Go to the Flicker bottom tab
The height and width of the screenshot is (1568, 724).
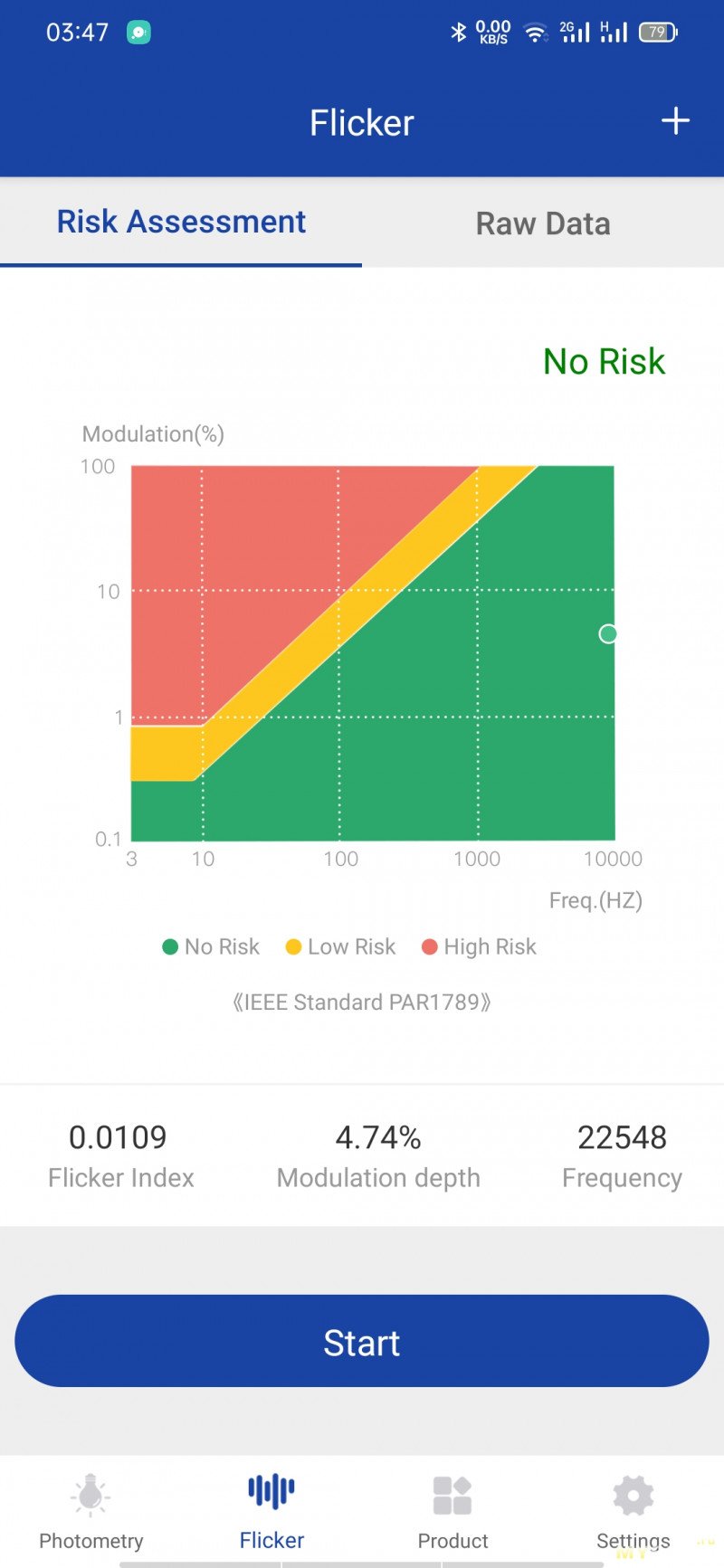271,1511
